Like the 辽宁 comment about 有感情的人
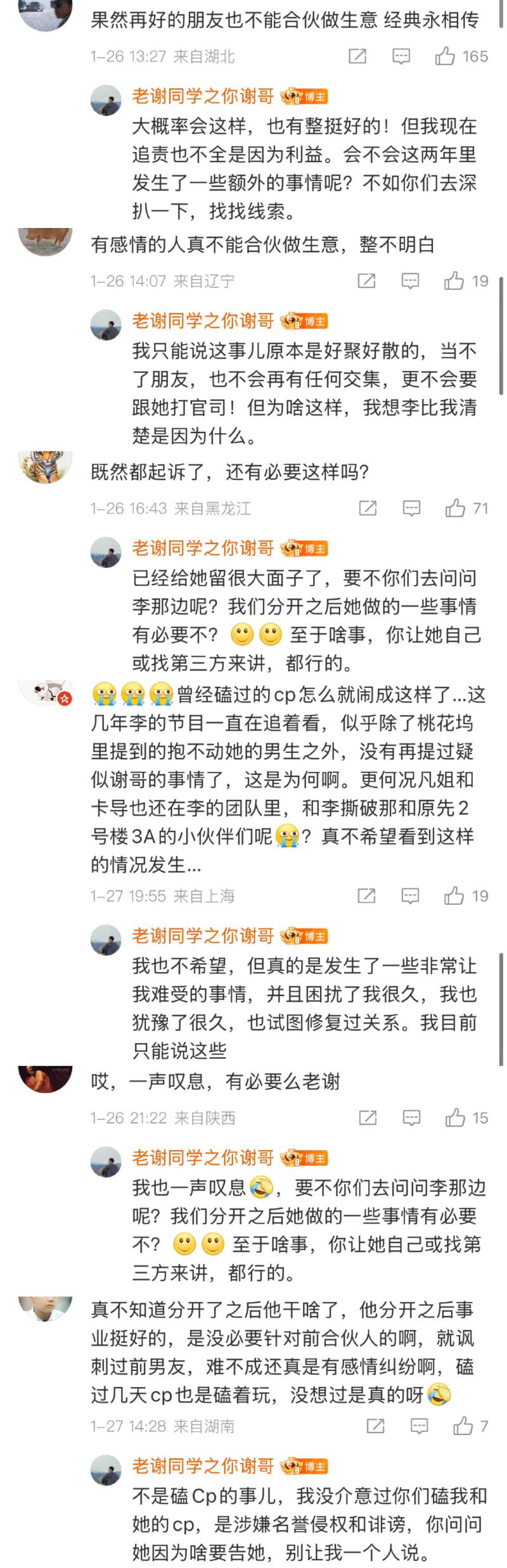Image resolution: width=507 pixels, height=1568 pixels. click(x=454, y=281)
